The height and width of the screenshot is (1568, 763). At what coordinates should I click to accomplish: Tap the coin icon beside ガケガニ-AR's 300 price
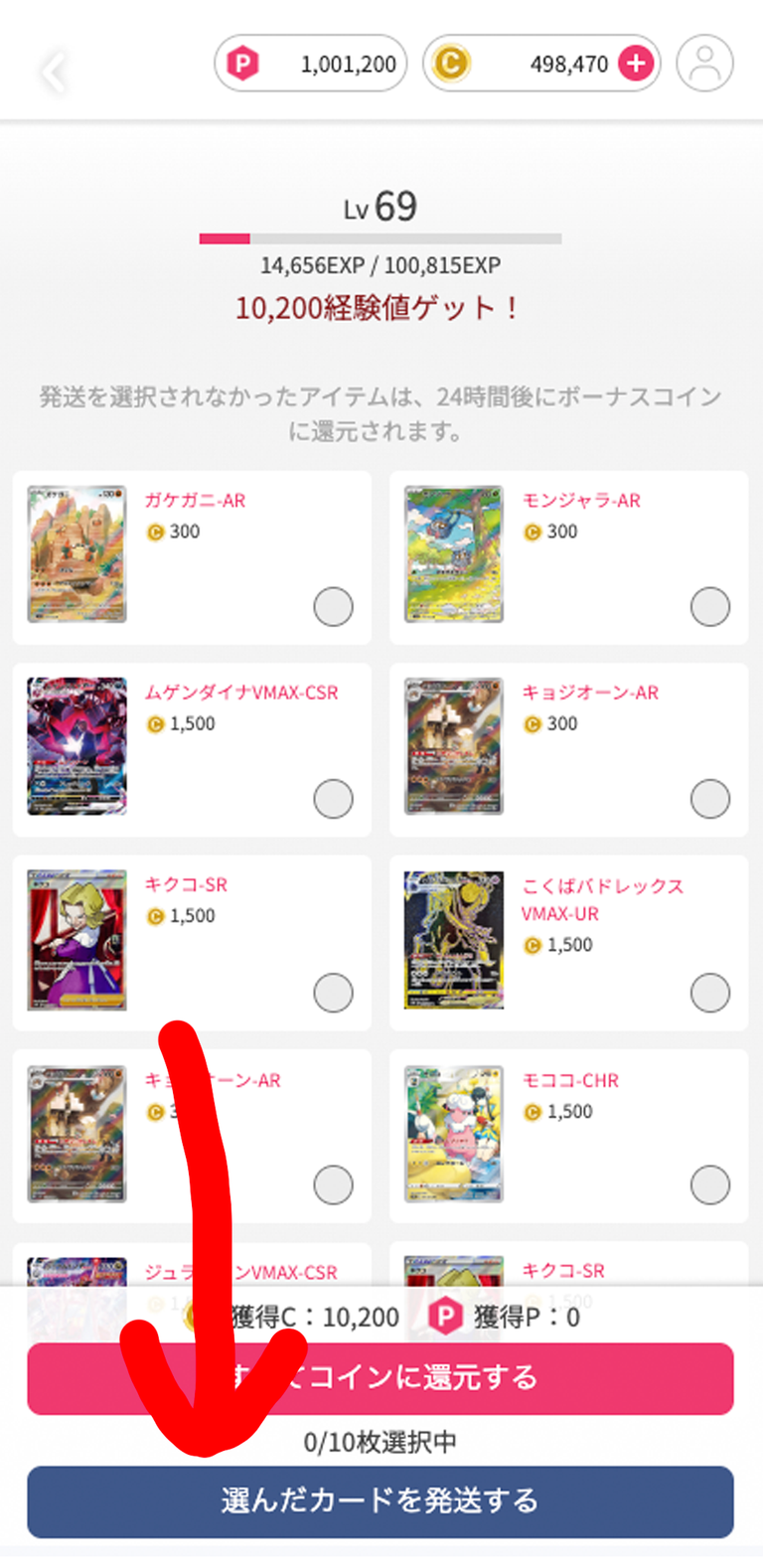click(x=157, y=533)
